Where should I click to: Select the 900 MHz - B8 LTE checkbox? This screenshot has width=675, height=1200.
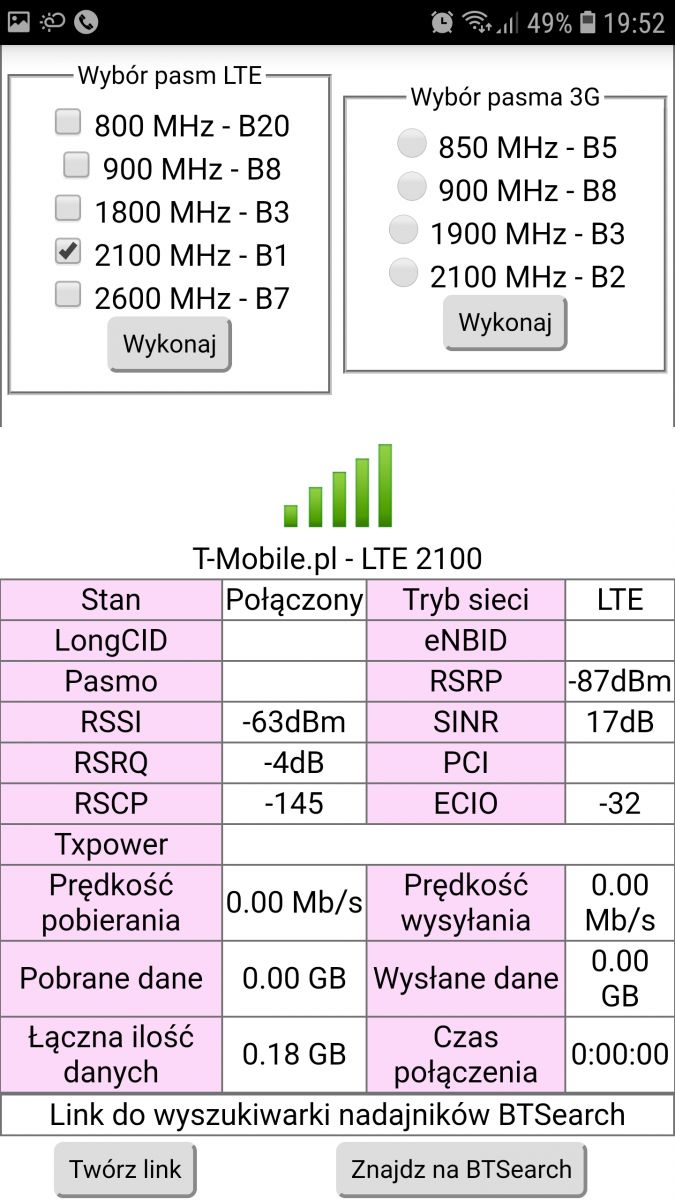point(76,164)
